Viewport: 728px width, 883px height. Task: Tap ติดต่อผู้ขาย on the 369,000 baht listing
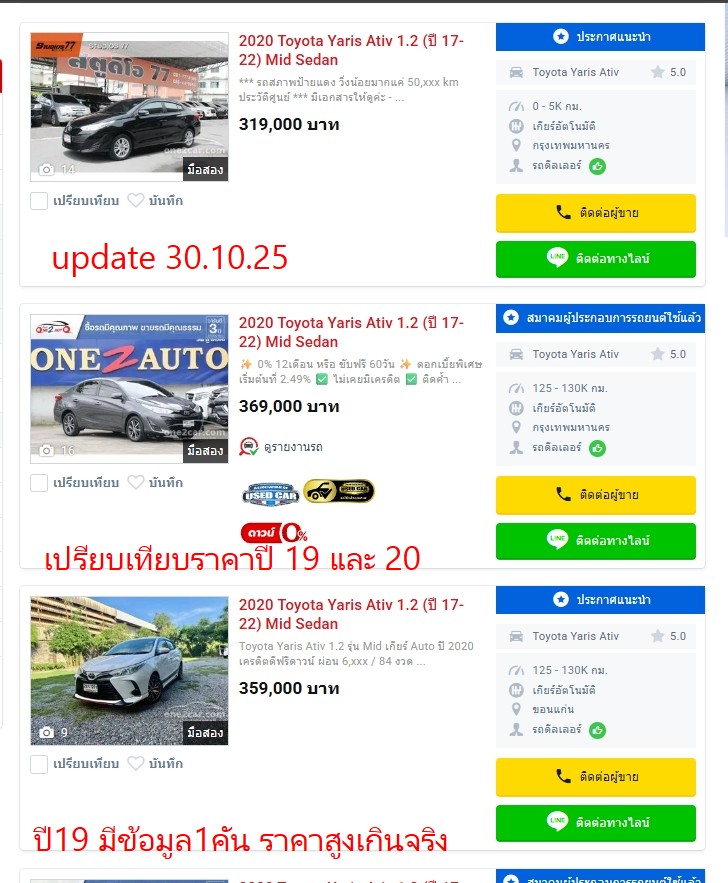[x=596, y=494]
